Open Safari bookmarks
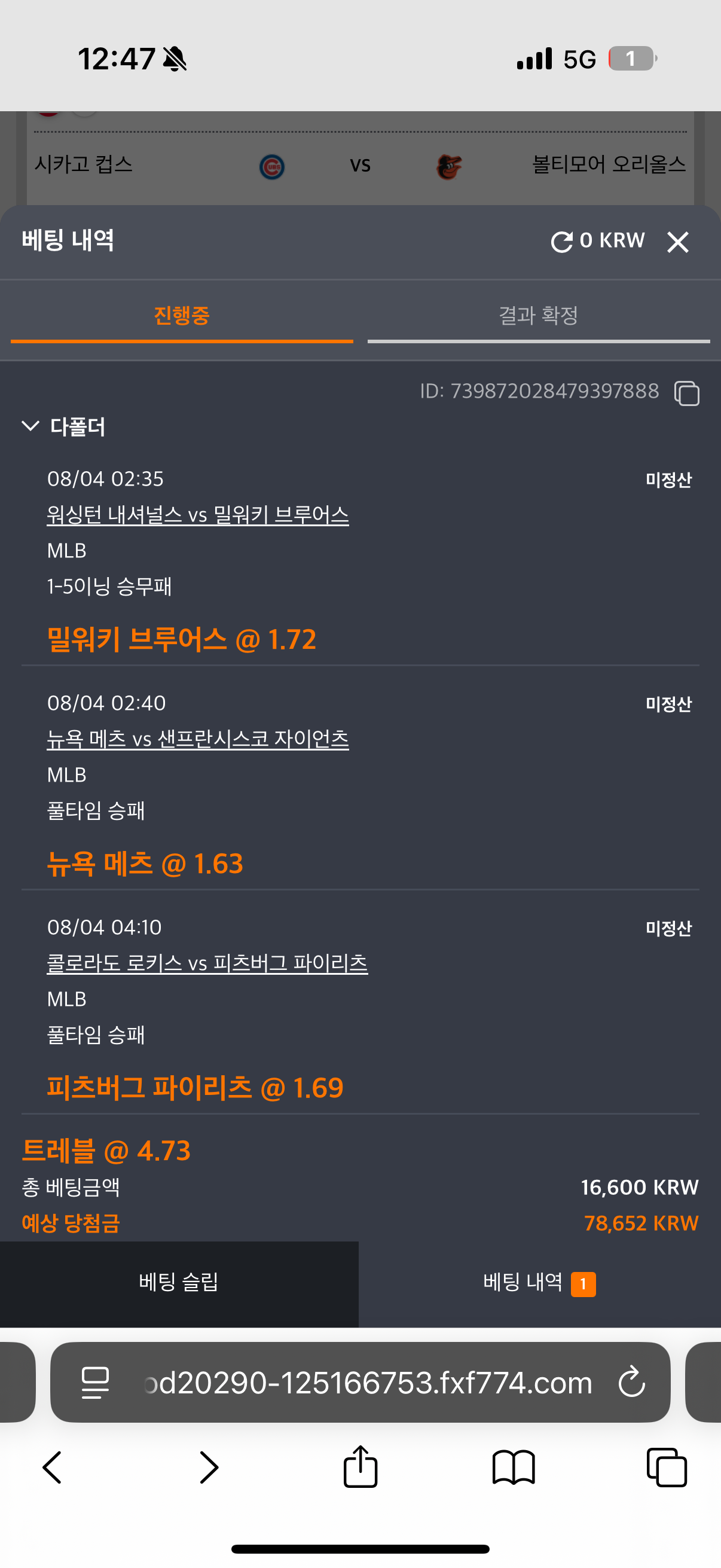 click(514, 1468)
